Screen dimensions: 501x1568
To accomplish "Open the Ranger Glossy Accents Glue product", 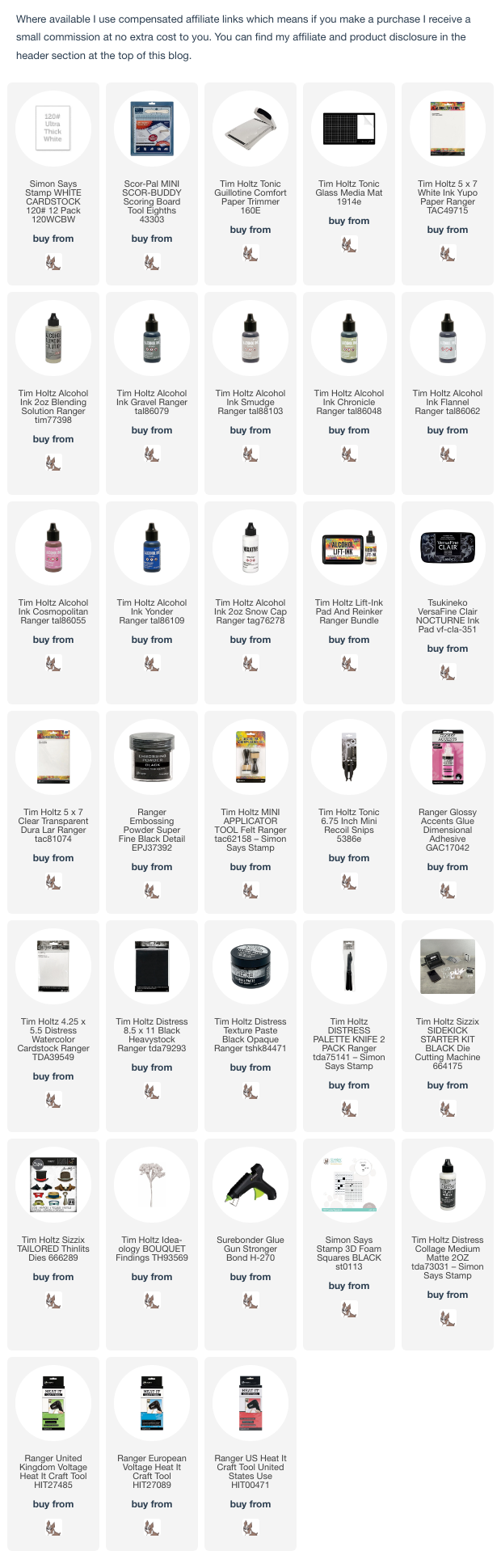I will [x=448, y=757].
